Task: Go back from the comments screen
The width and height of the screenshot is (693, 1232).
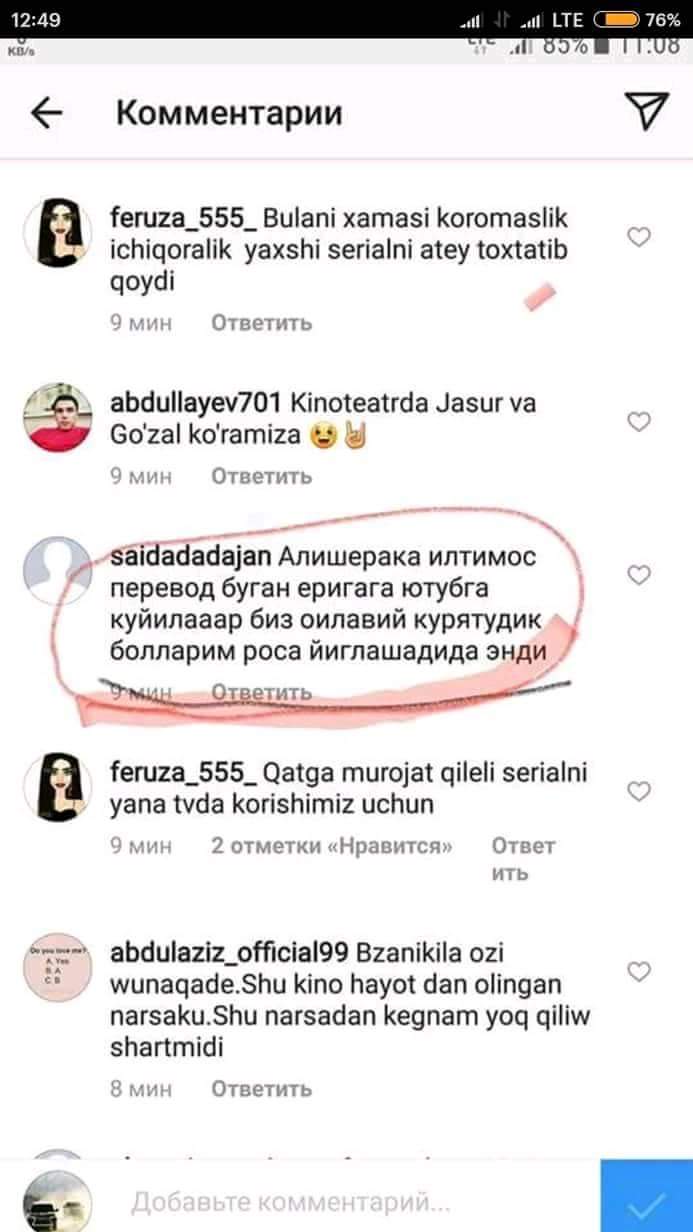Action: click(x=47, y=113)
